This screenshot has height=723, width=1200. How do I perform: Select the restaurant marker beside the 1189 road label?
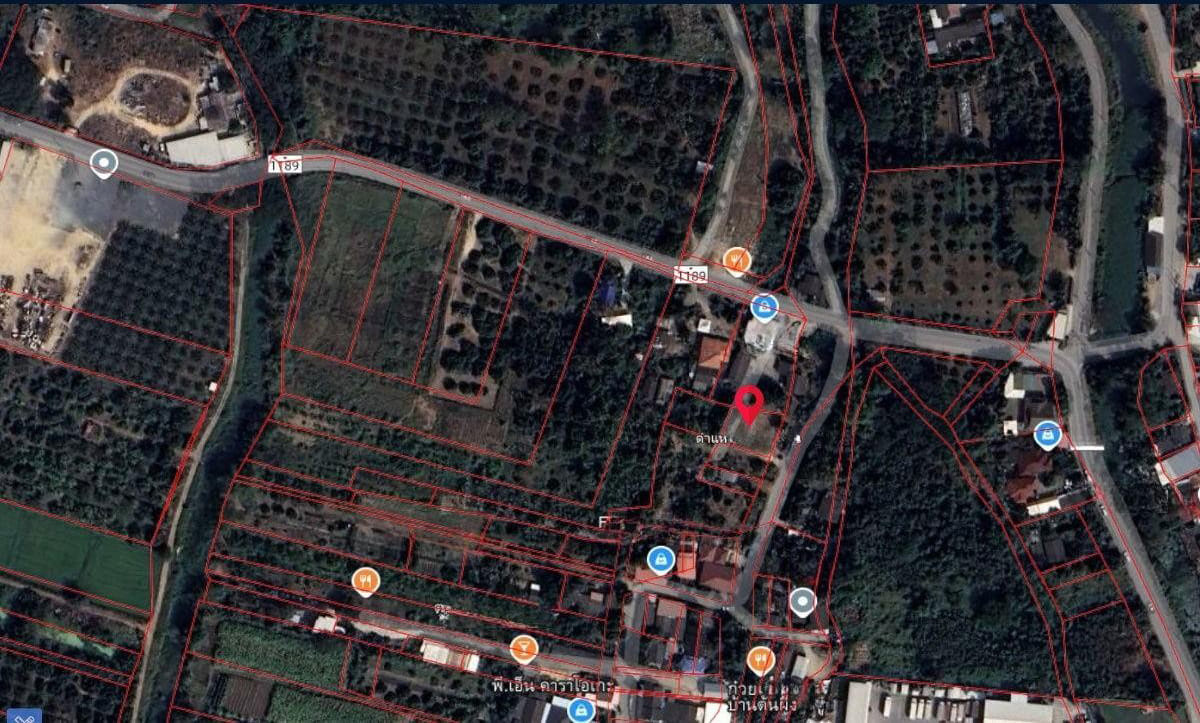click(737, 261)
